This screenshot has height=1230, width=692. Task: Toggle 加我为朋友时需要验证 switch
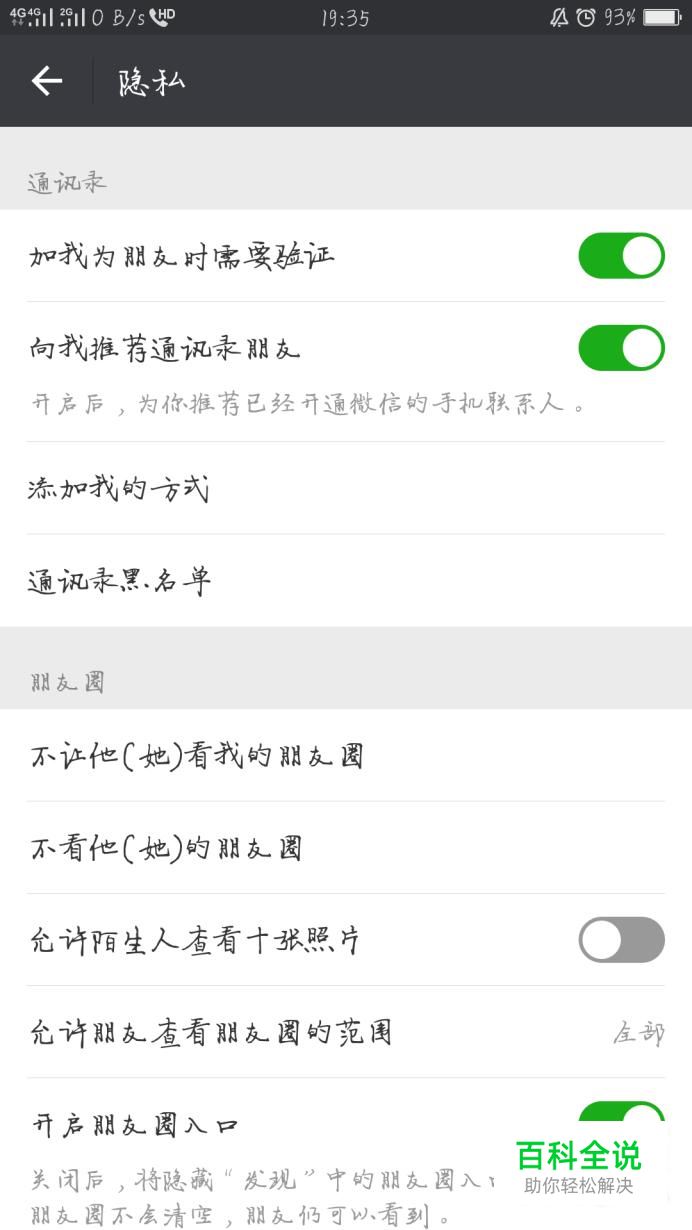coord(621,256)
